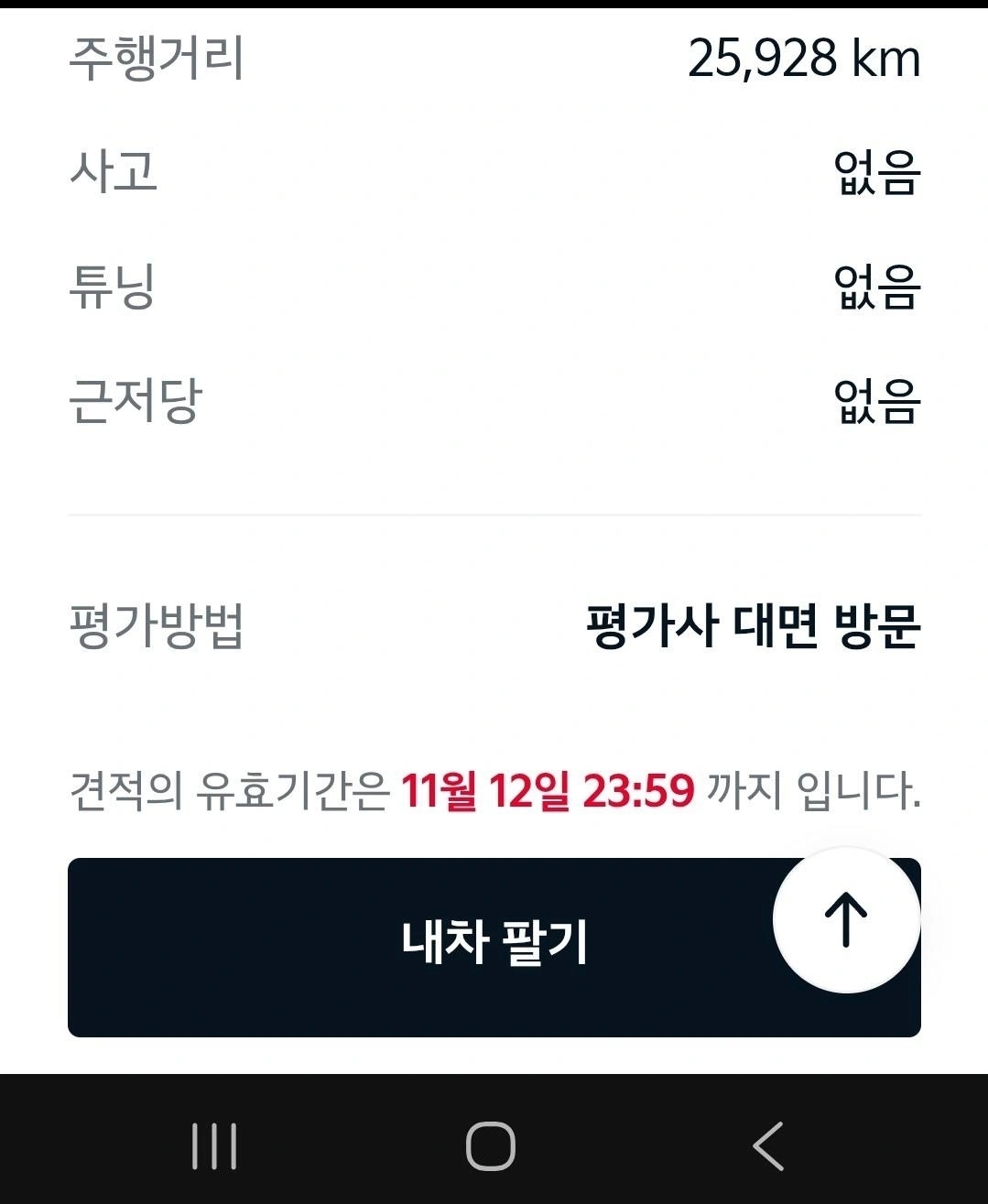
Task: Go to the home screen
Action: 491,1145
